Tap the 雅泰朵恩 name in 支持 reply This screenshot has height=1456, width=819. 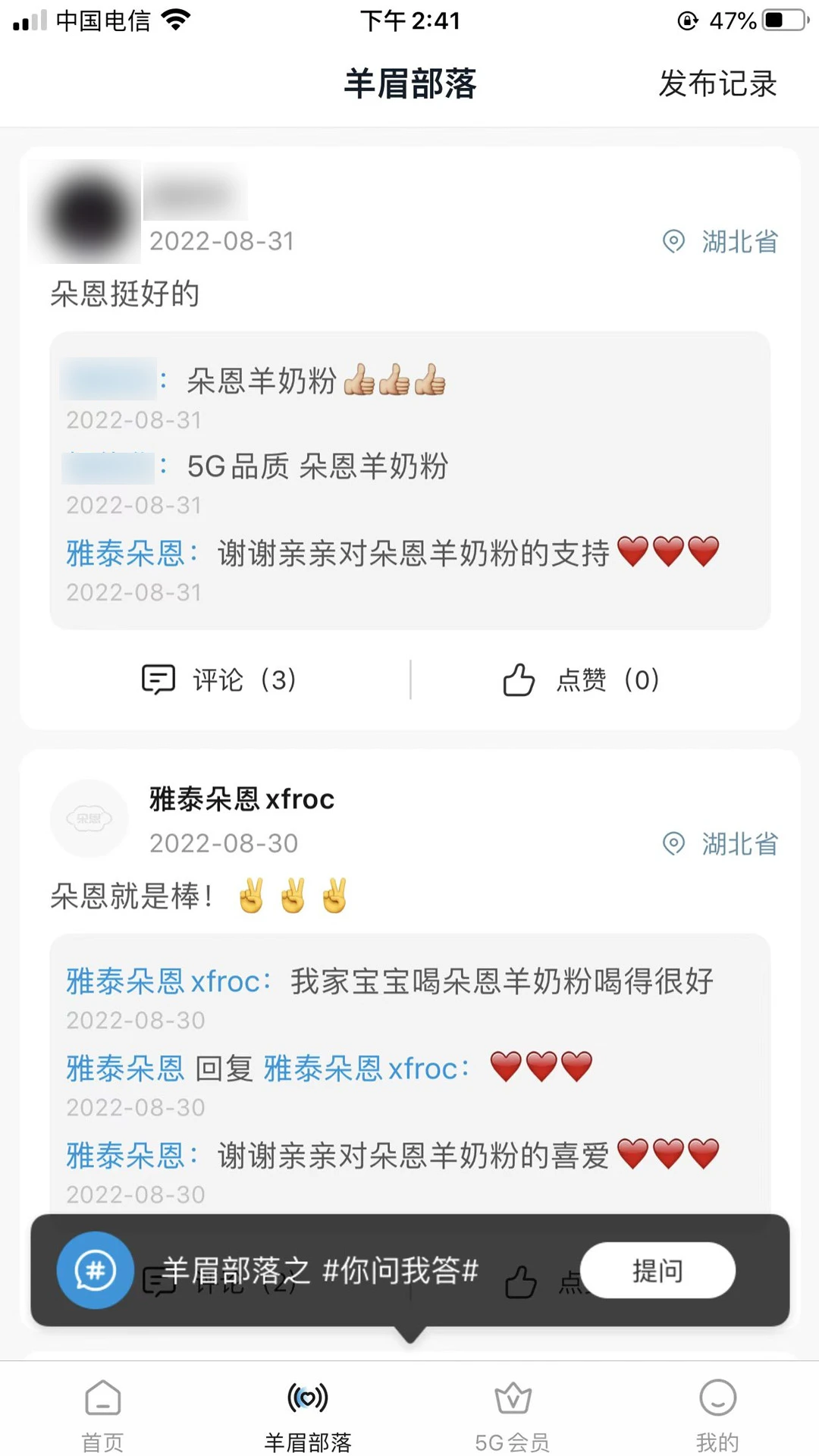126,554
